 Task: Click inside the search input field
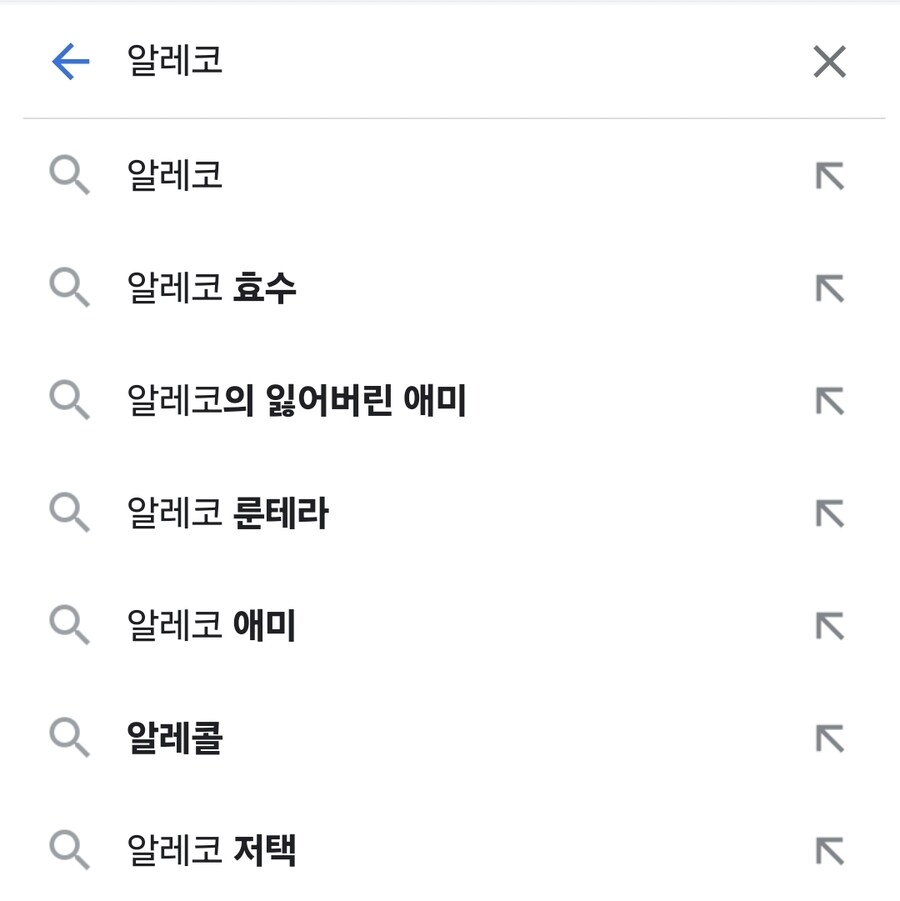click(x=400, y=61)
